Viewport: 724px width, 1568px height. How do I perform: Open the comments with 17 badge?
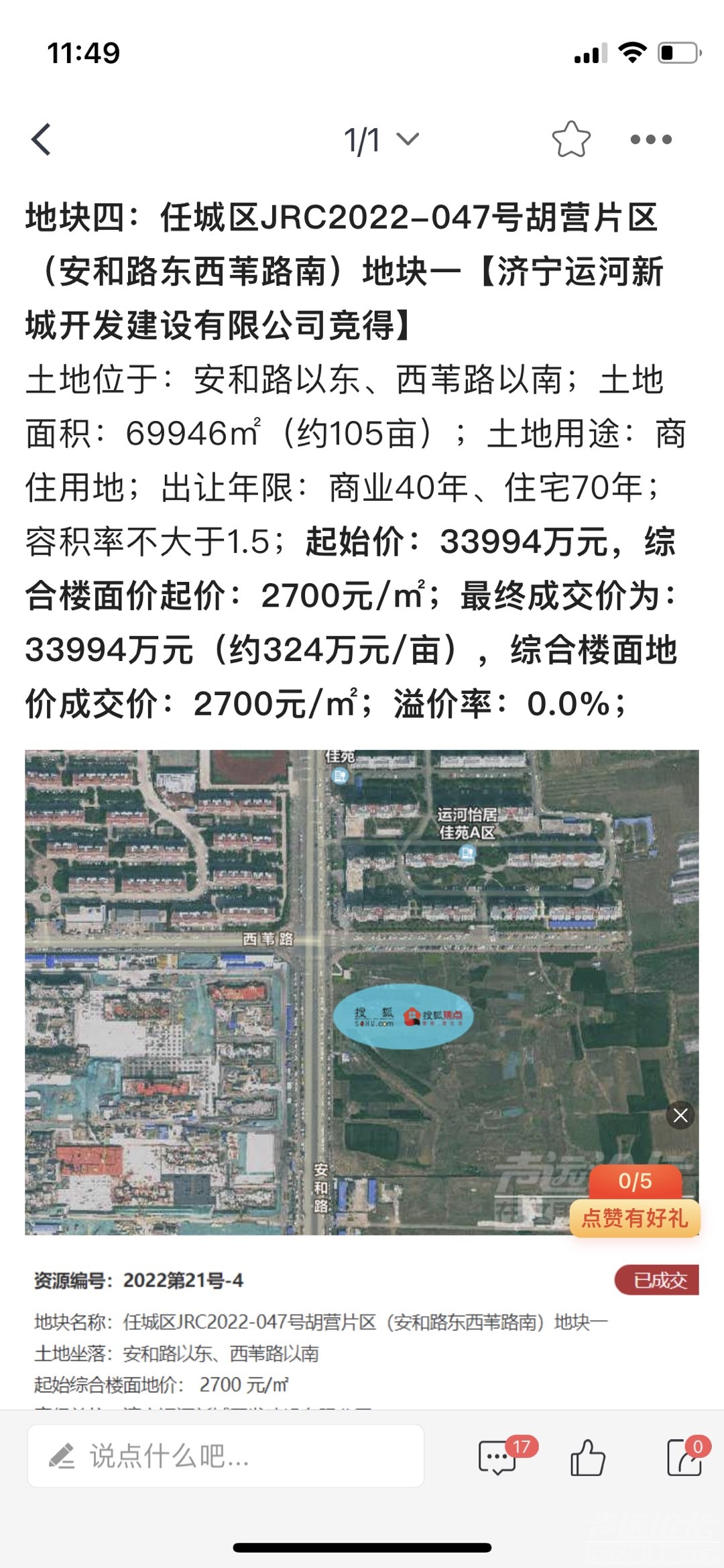tap(497, 1457)
